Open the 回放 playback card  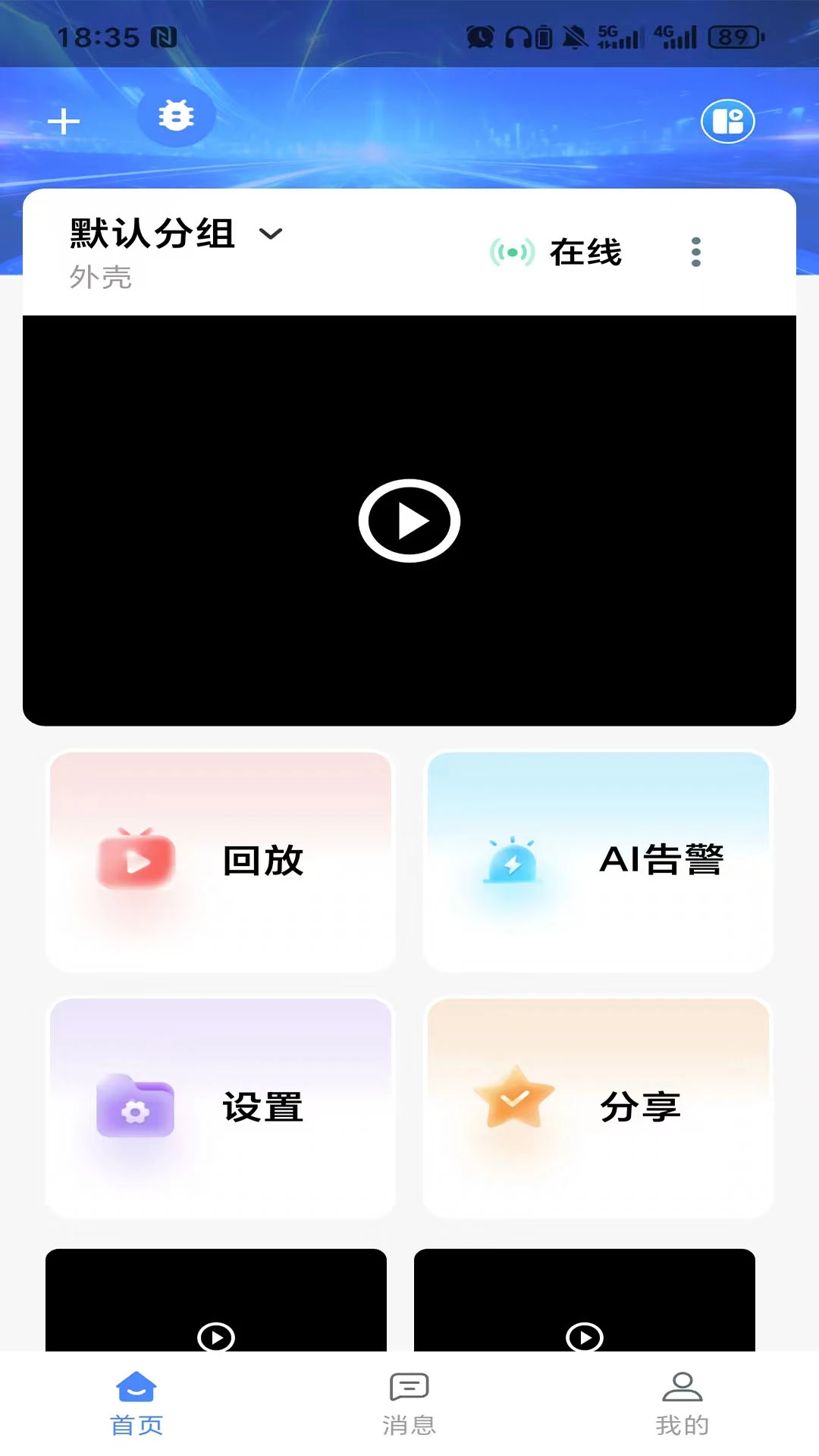pos(221,861)
